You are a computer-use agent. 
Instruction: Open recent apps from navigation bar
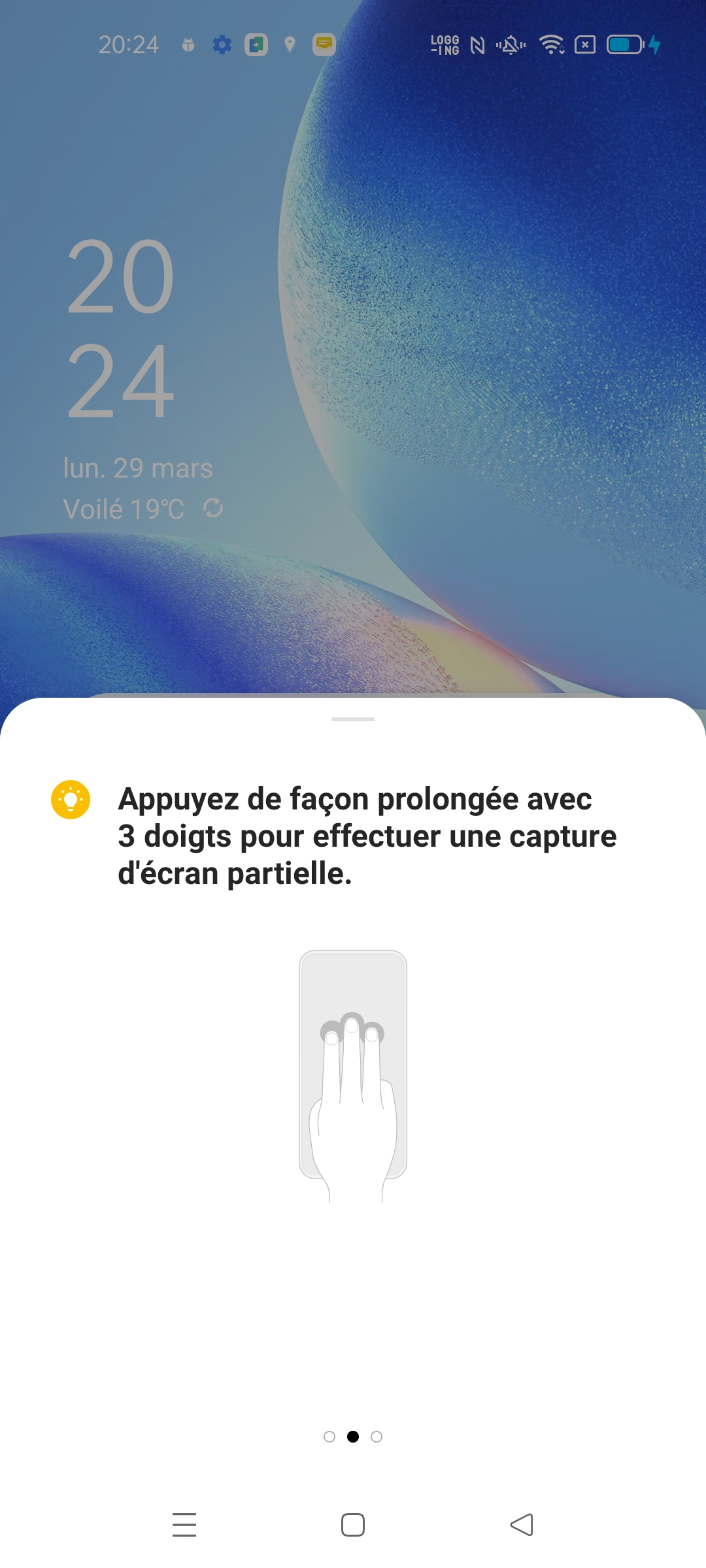click(184, 1525)
